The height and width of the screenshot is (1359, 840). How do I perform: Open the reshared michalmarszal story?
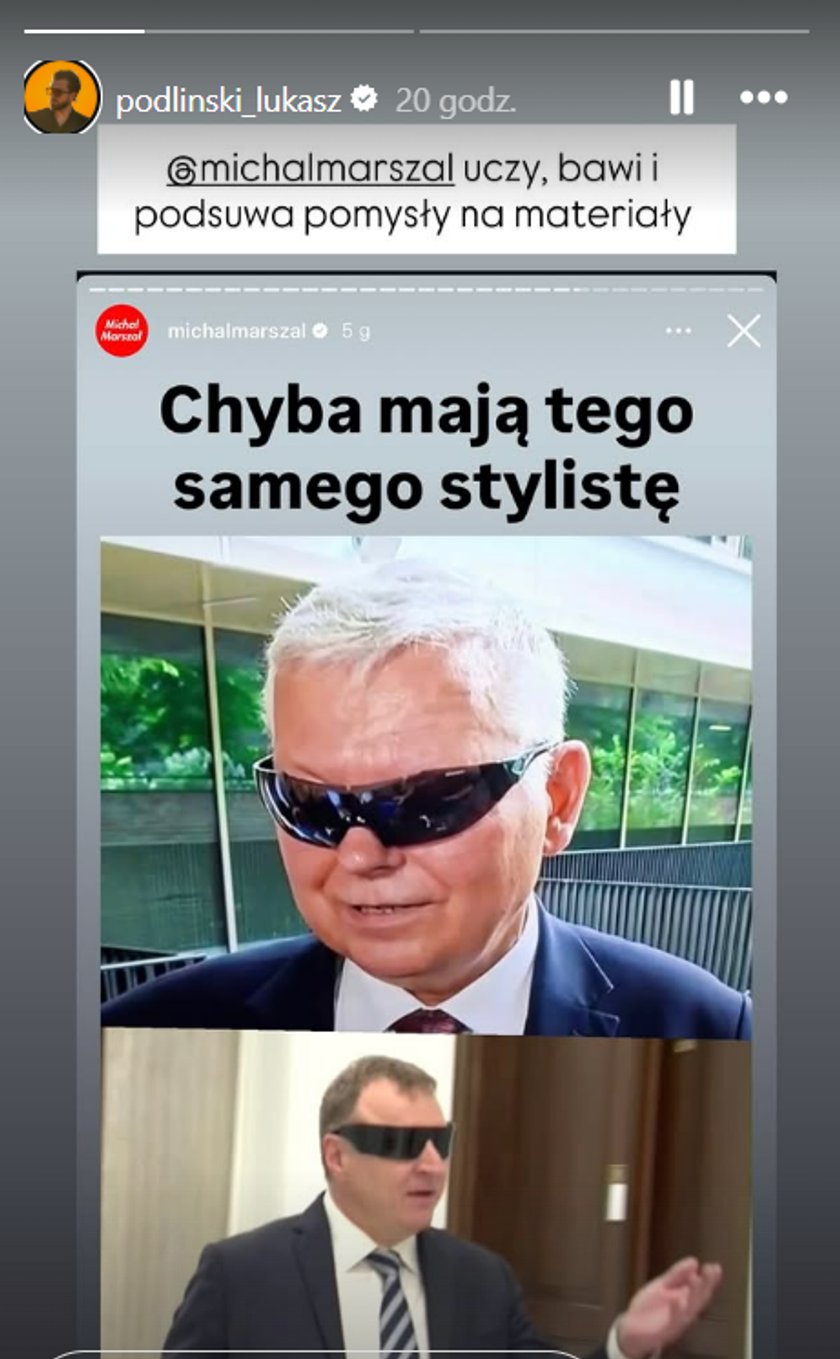426,815
